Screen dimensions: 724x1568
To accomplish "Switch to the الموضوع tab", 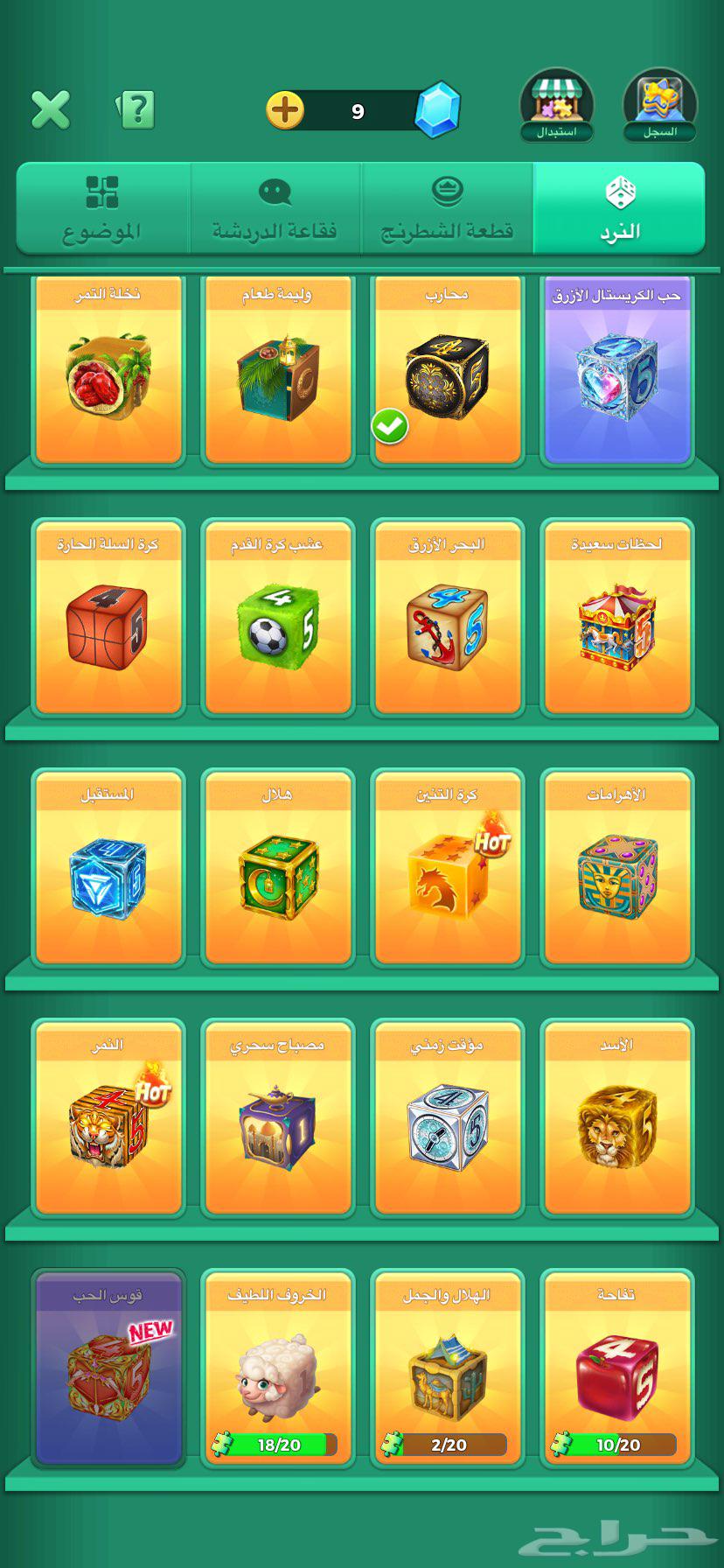I will pyautogui.click(x=102, y=209).
